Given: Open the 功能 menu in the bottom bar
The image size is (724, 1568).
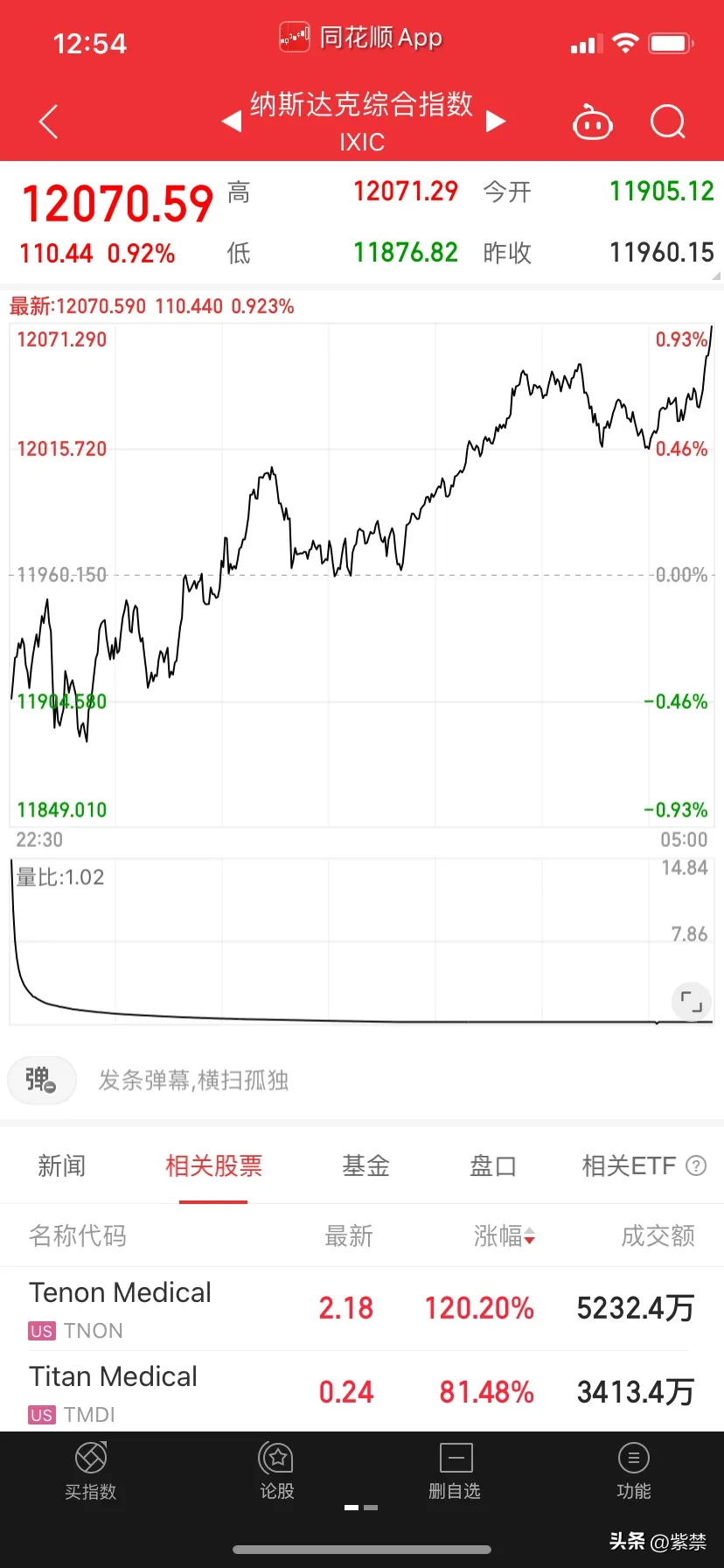Looking at the screenshot, I should pos(633,1473).
